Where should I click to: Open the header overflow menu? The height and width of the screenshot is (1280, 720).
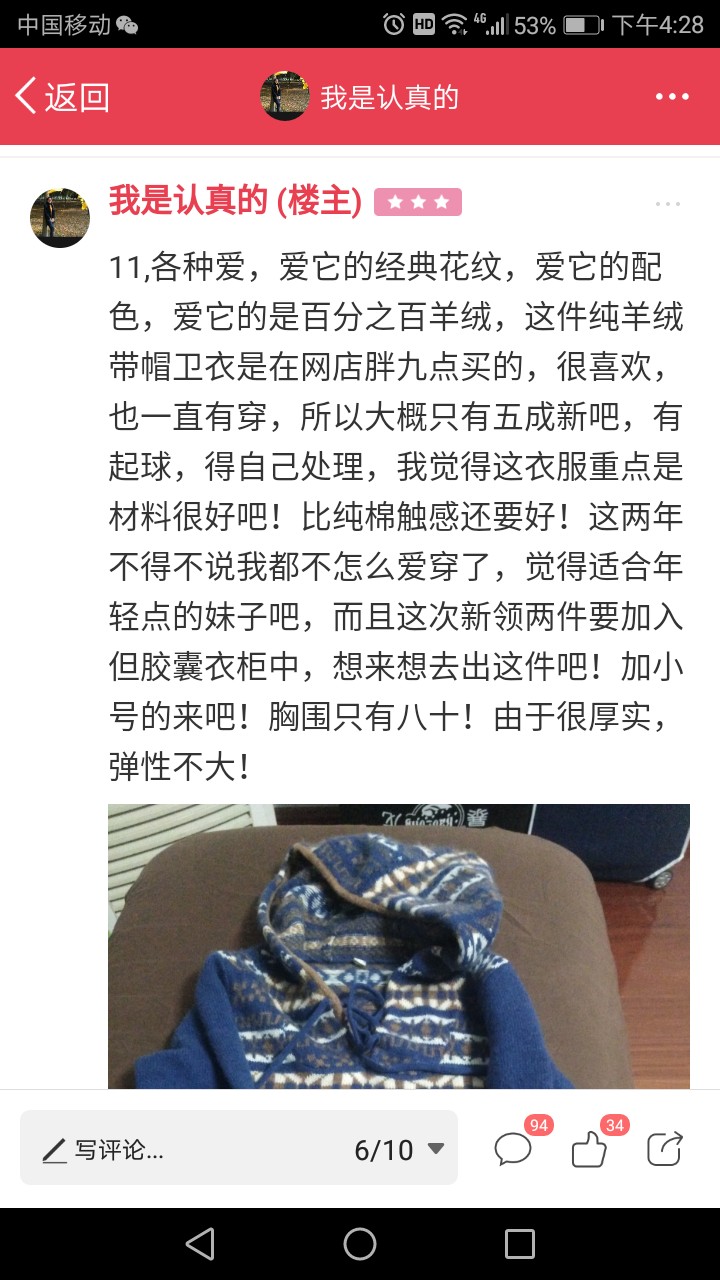tap(672, 97)
